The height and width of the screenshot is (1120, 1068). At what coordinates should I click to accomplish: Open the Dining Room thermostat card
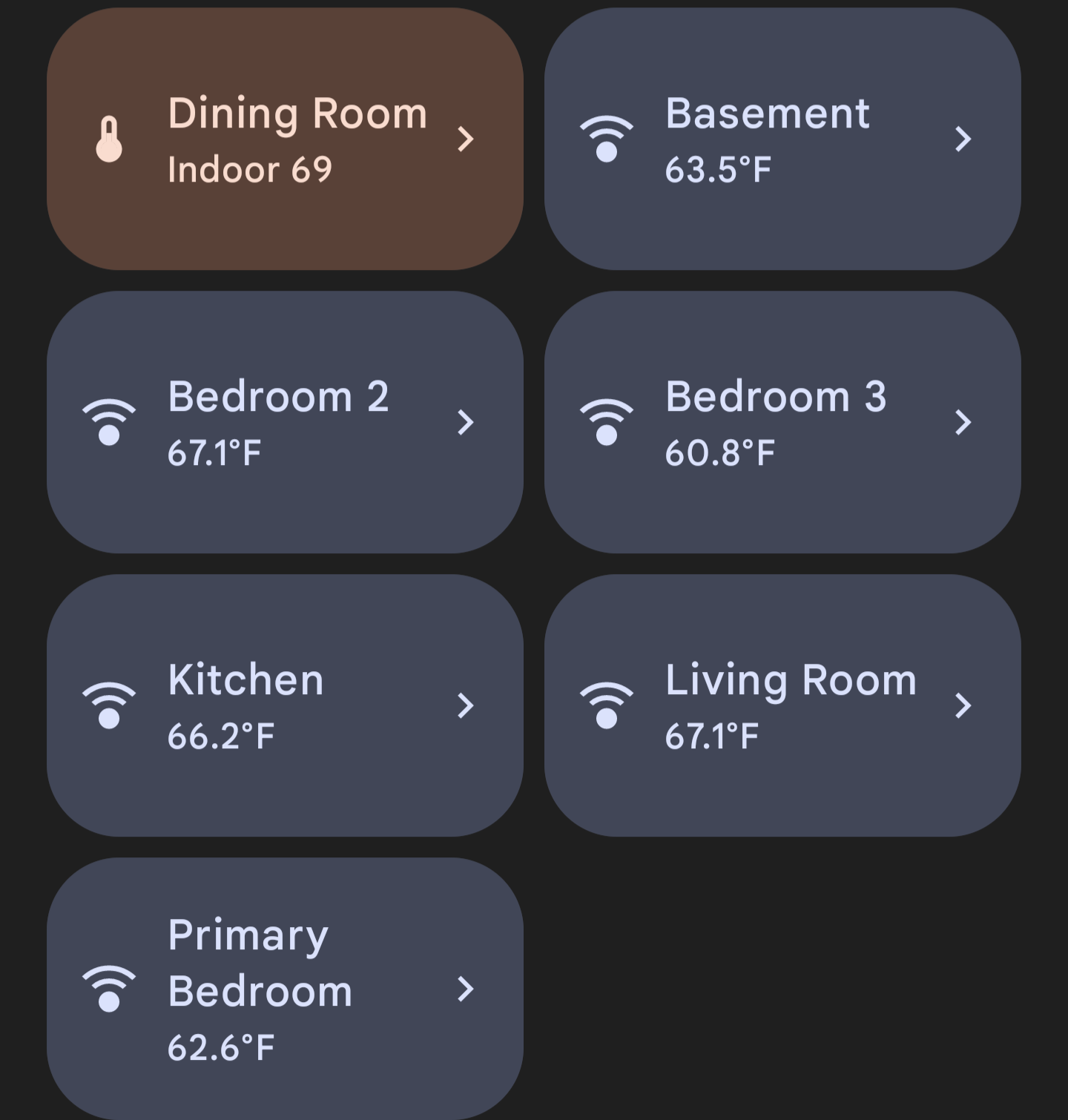click(x=285, y=139)
